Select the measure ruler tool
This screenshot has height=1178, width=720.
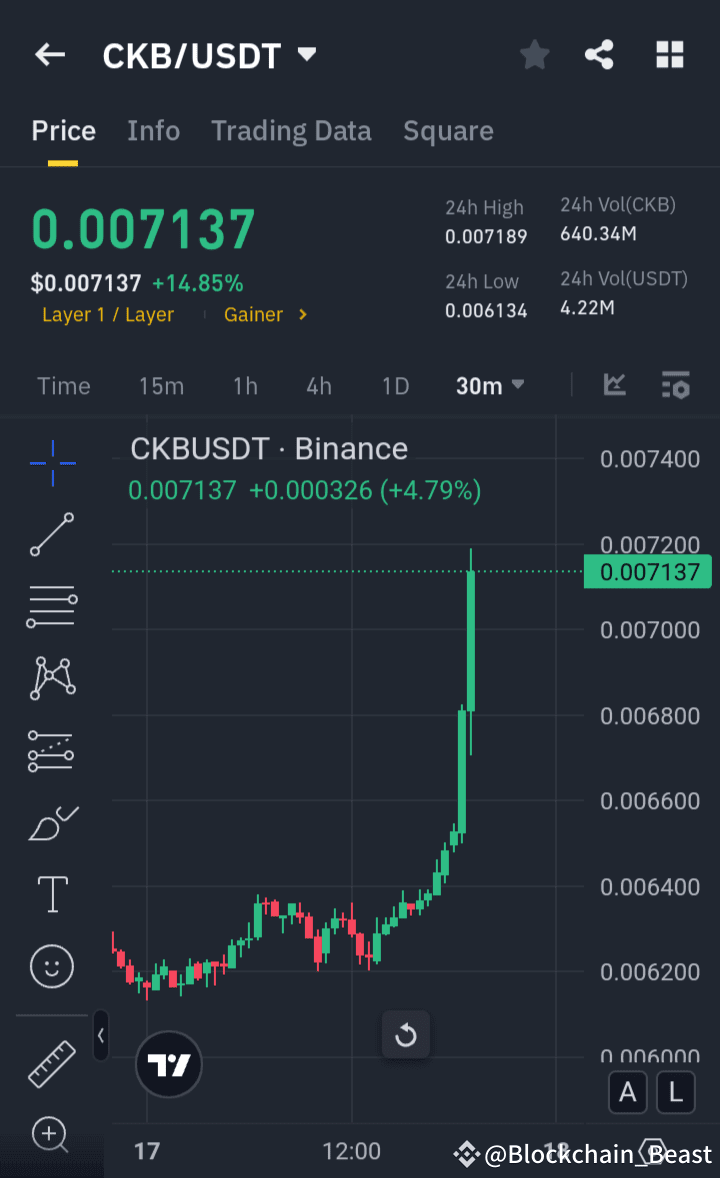pyautogui.click(x=51, y=1063)
